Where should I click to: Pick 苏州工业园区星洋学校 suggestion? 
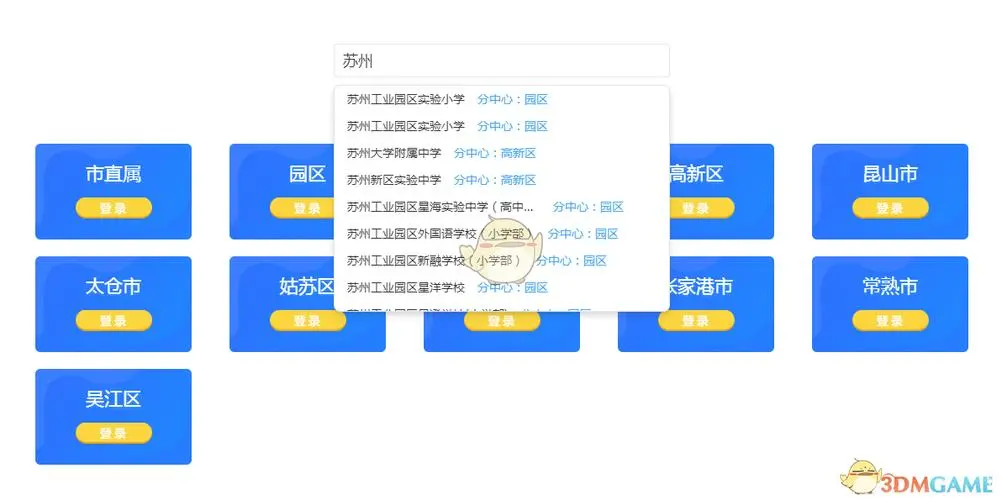click(x=406, y=288)
